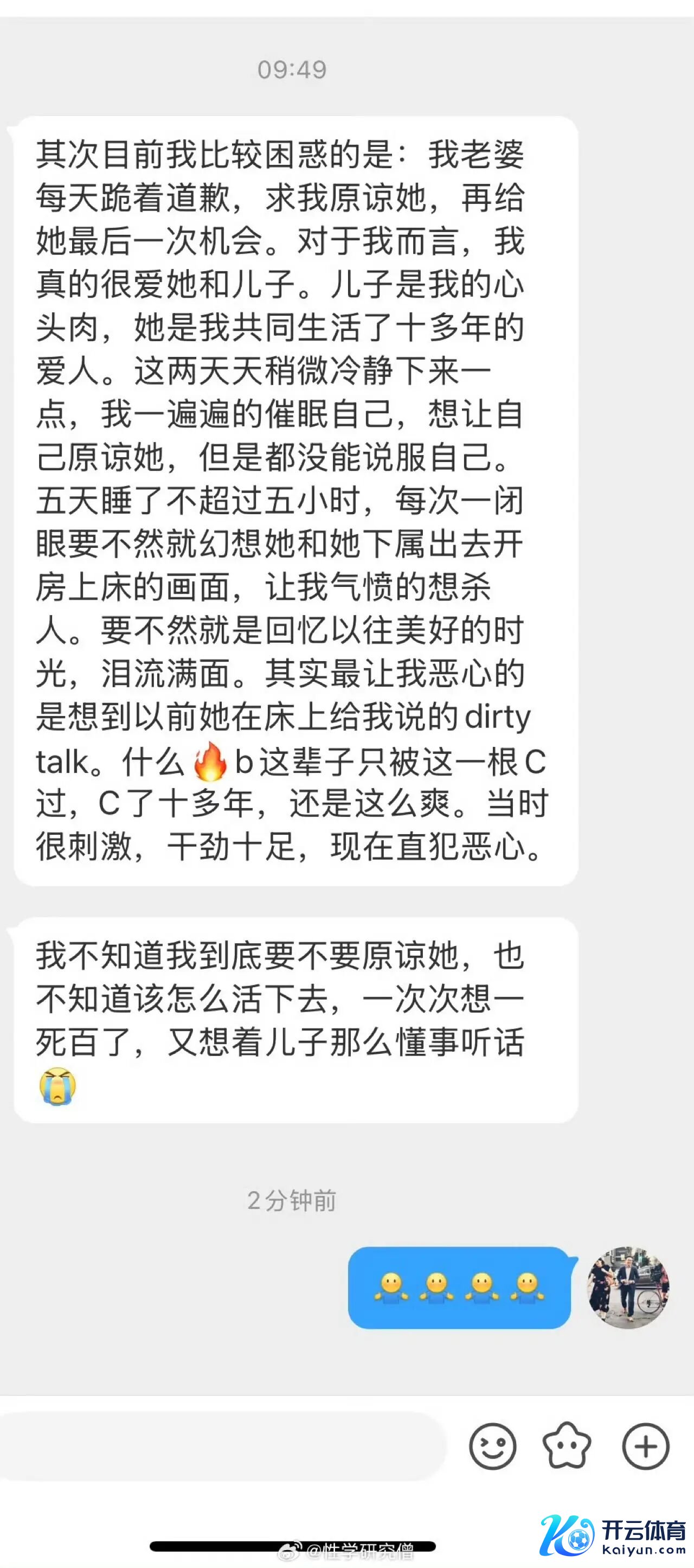
Task: Open the sender's profile avatar
Action: coord(628,1288)
